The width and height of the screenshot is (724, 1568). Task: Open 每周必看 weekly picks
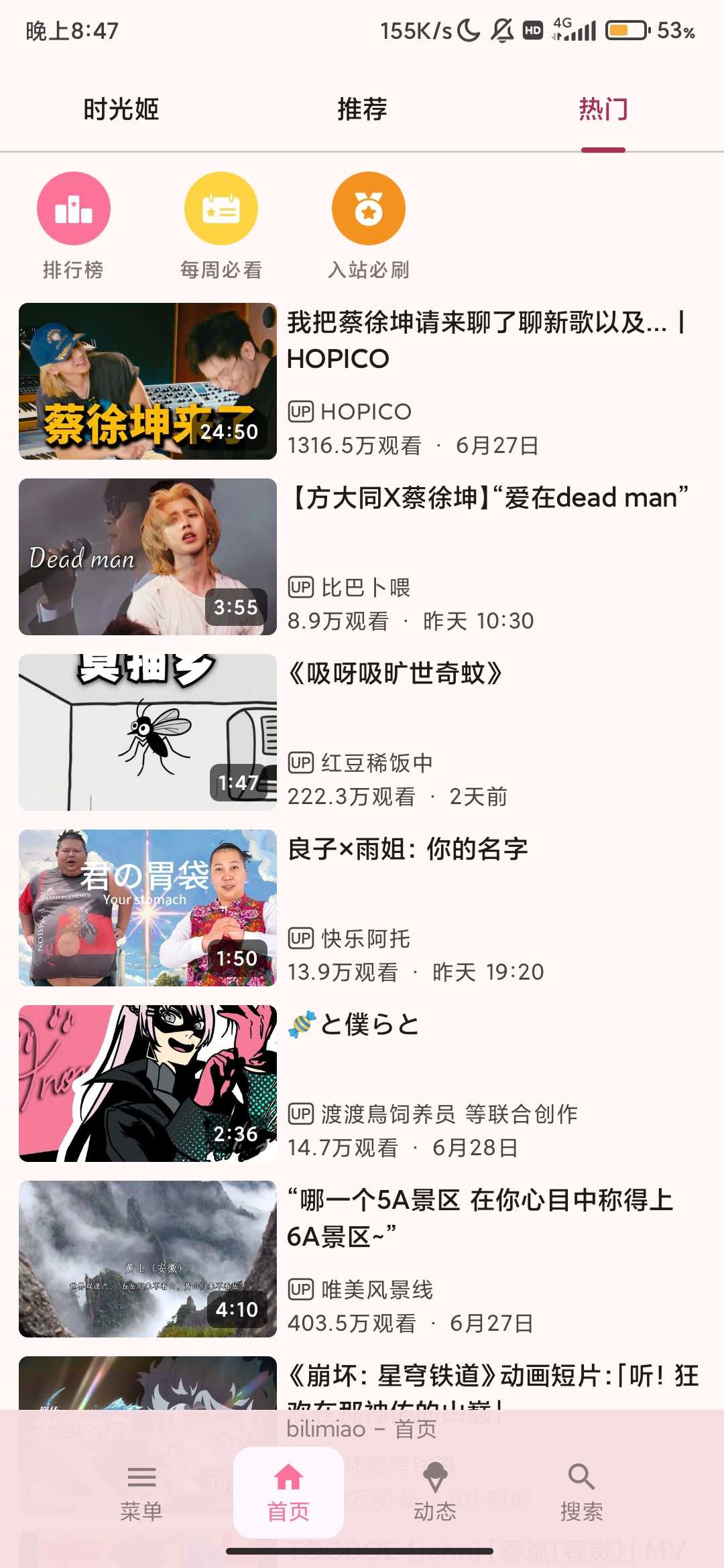(x=221, y=226)
